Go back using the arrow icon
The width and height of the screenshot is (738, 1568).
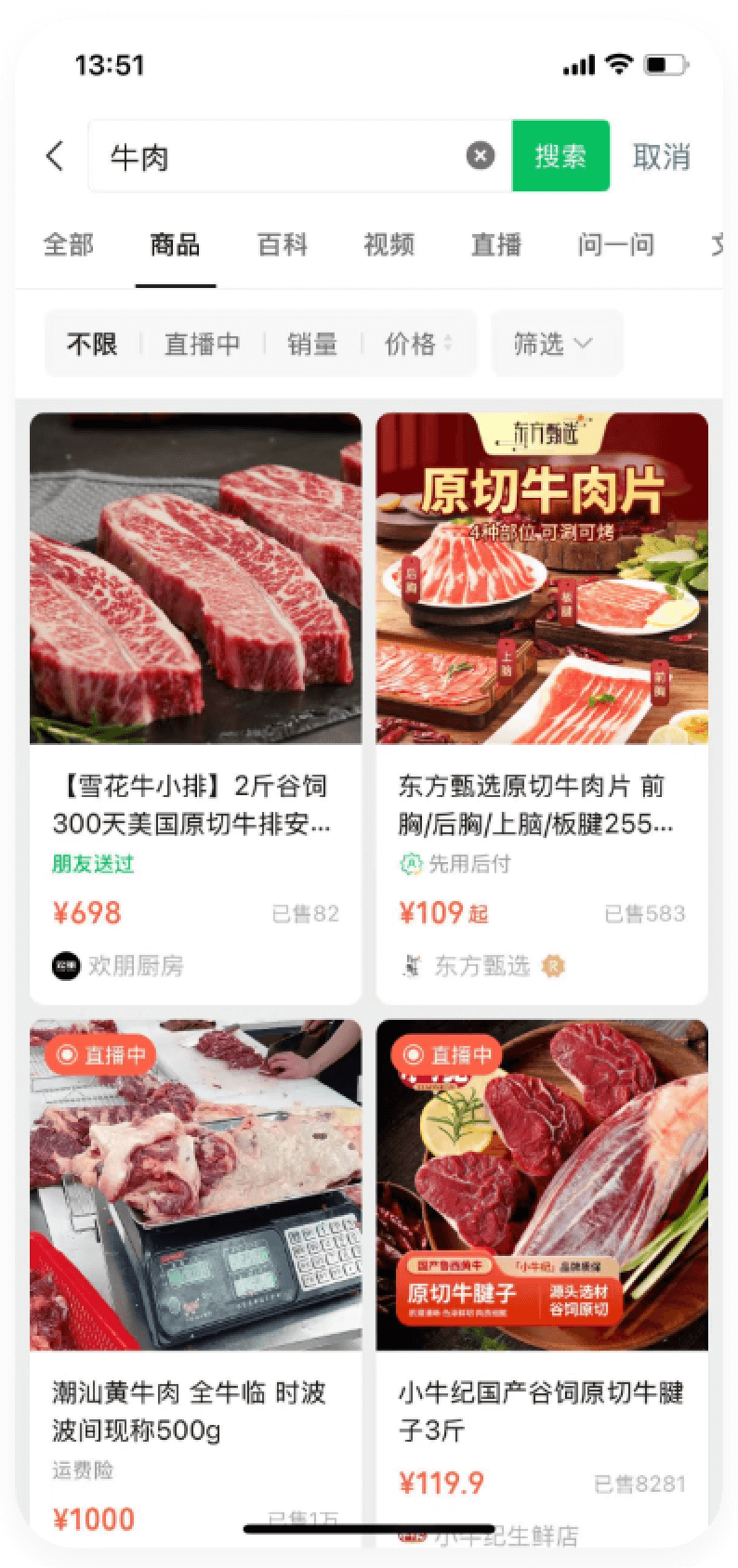pos(56,156)
